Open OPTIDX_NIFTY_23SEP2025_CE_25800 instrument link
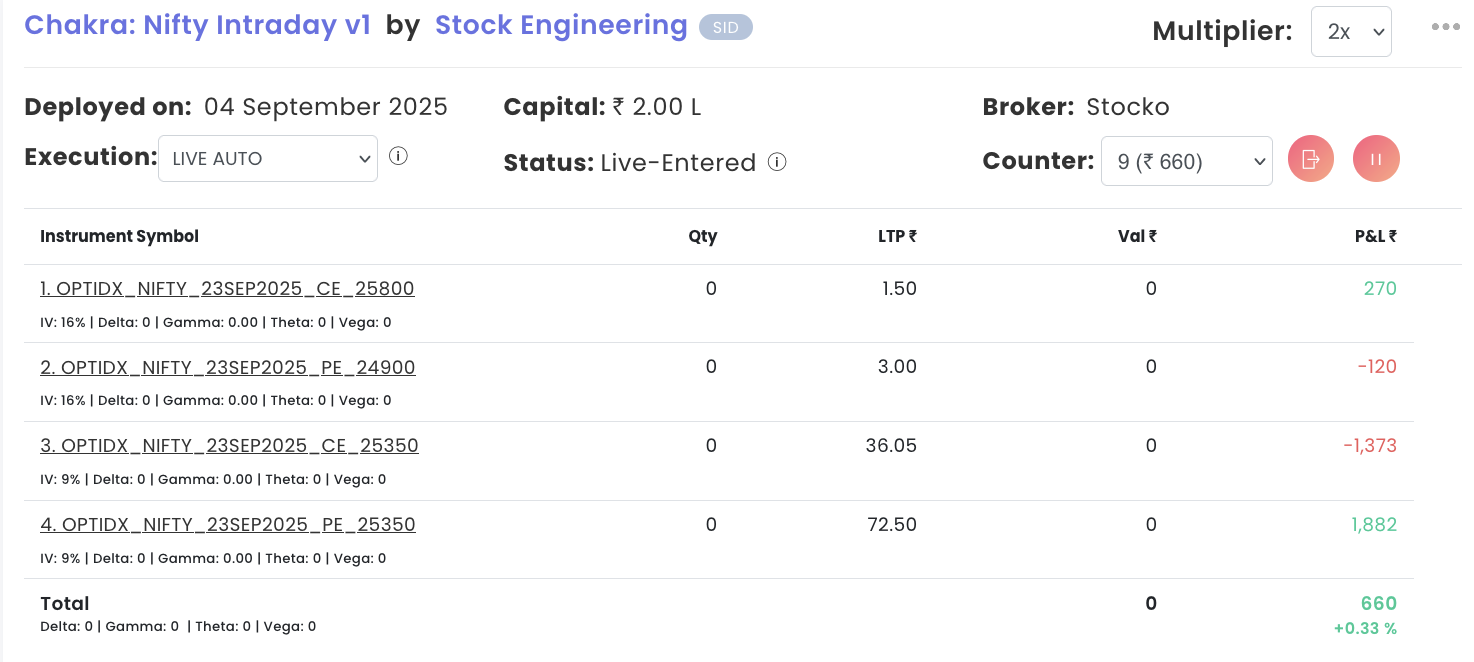 (x=227, y=289)
